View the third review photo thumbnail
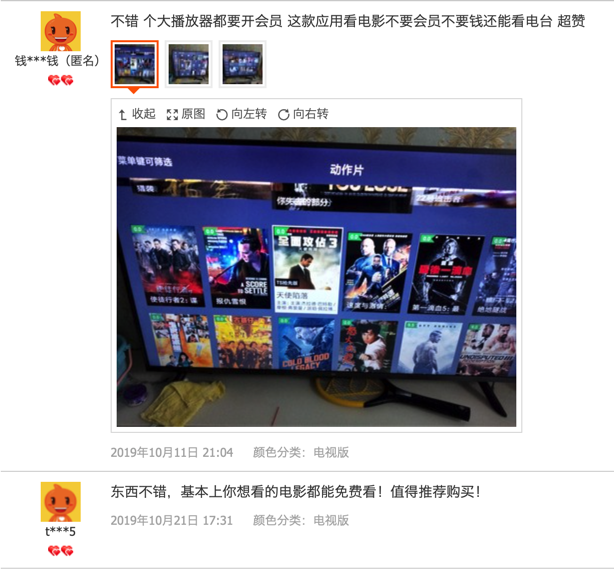 coord(242,64)
